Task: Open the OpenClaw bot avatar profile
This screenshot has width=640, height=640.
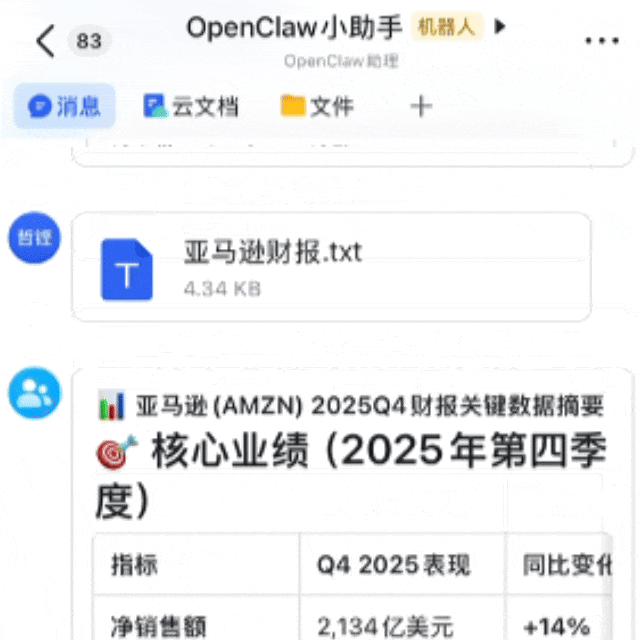Action: [35, 394]
